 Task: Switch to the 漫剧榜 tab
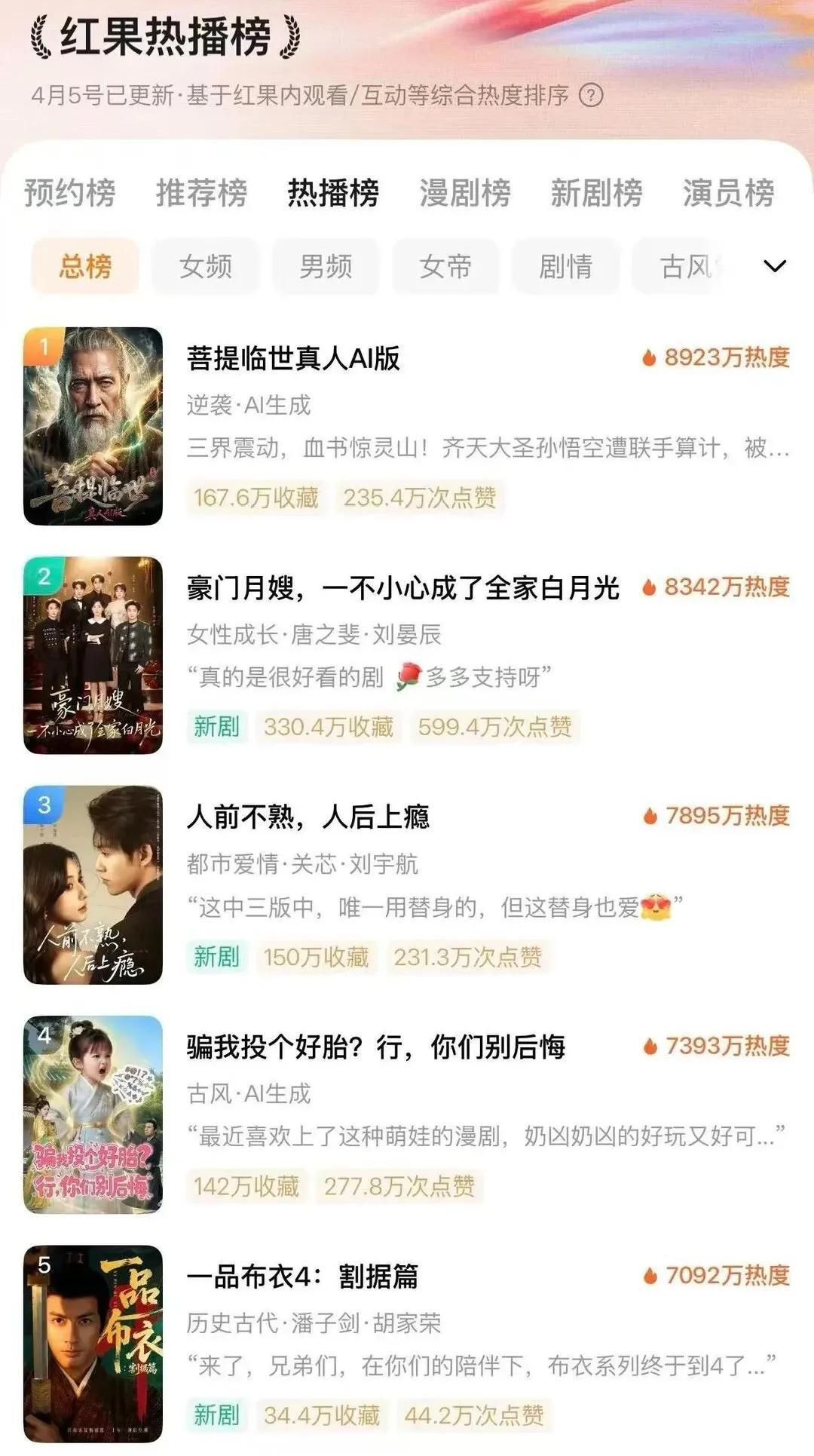pyautogui.click(x=465, y=192)
